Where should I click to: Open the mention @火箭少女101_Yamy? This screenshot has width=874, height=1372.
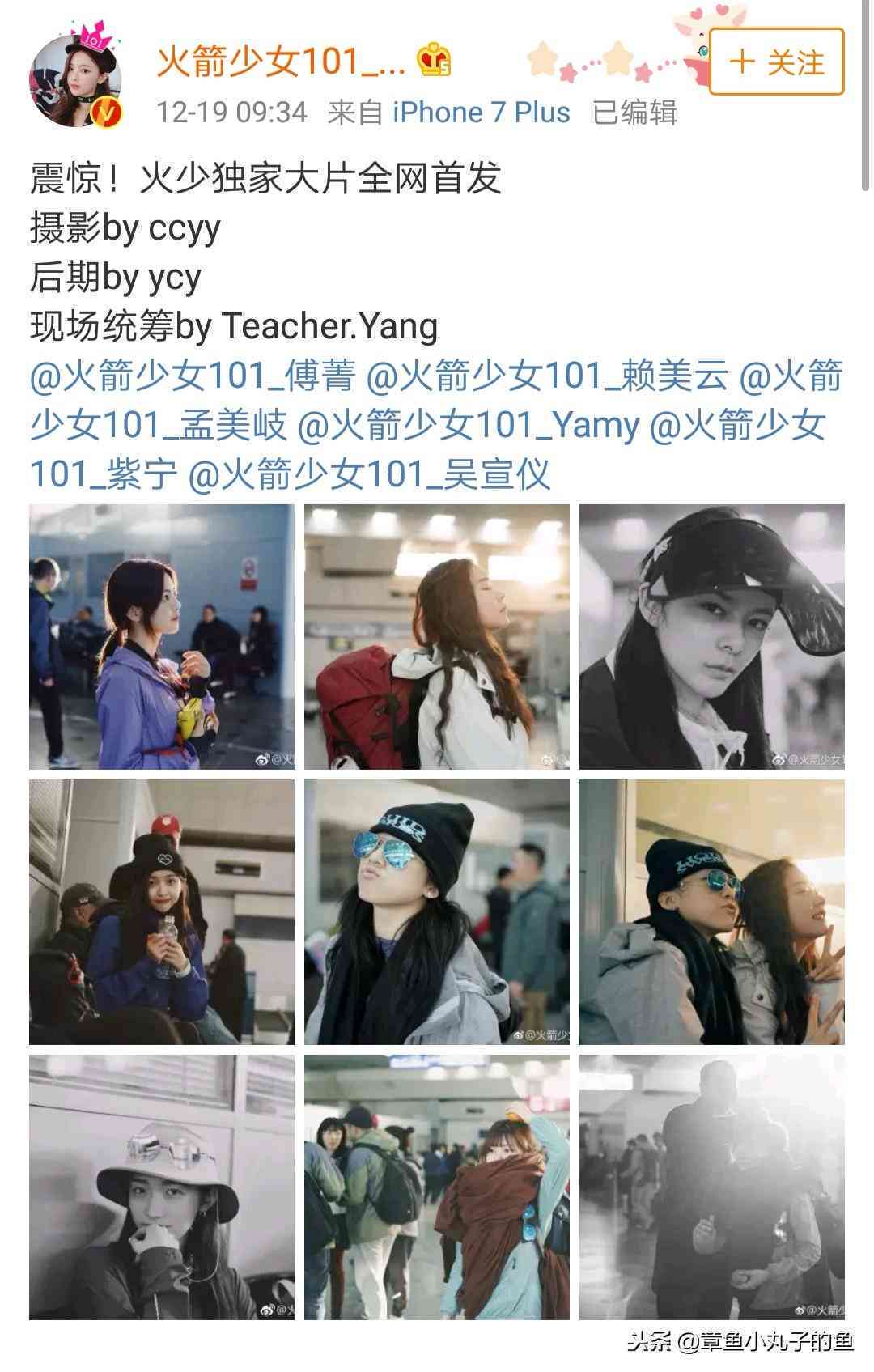(468, 425)
